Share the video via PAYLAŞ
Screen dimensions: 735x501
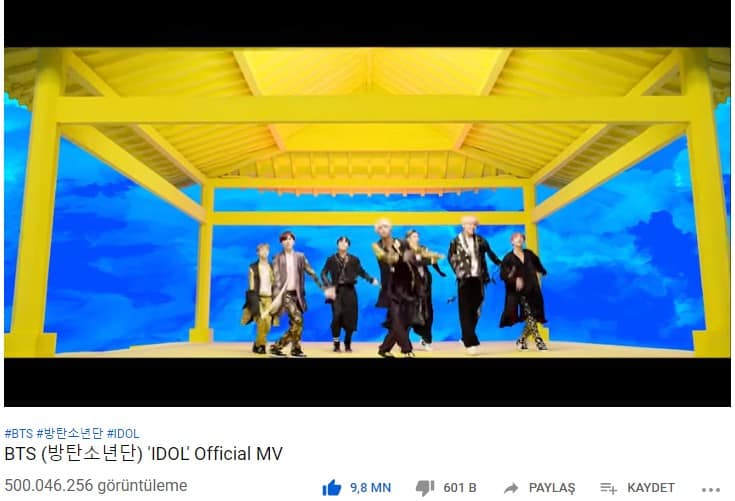[x=539, y=488]
